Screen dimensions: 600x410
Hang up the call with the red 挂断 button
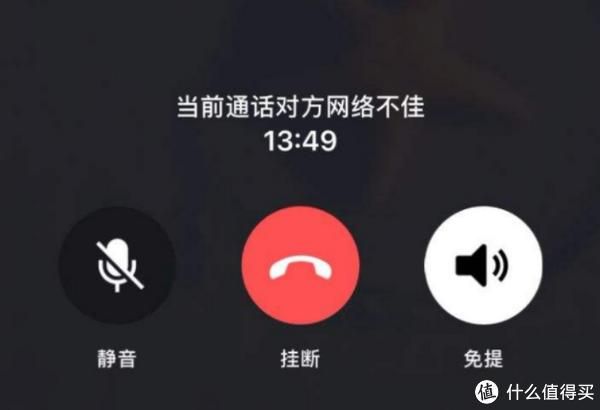click(x=300, y=266)
